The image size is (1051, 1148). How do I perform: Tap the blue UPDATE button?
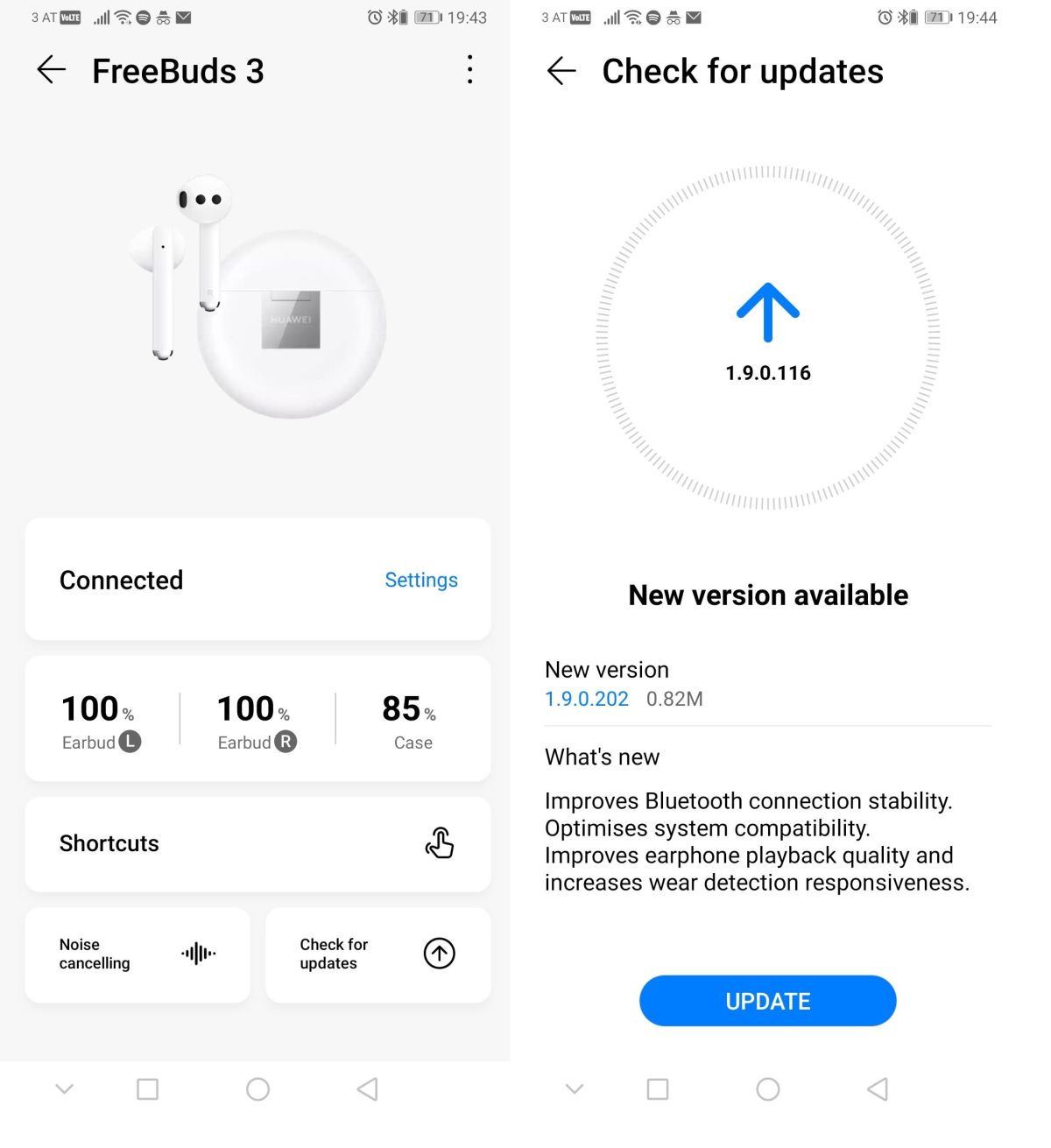[767, 1001]
